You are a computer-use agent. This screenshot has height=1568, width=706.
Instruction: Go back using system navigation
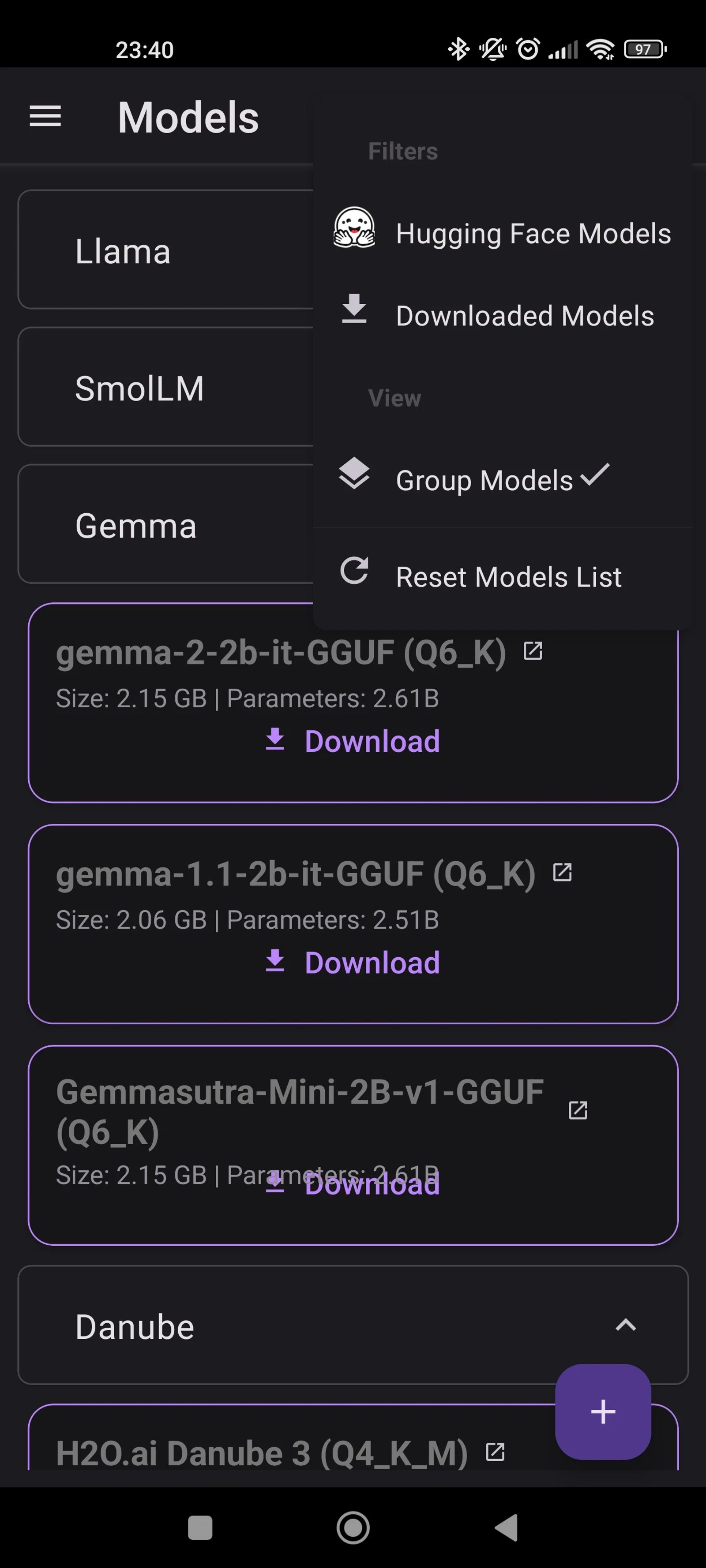506,1527
